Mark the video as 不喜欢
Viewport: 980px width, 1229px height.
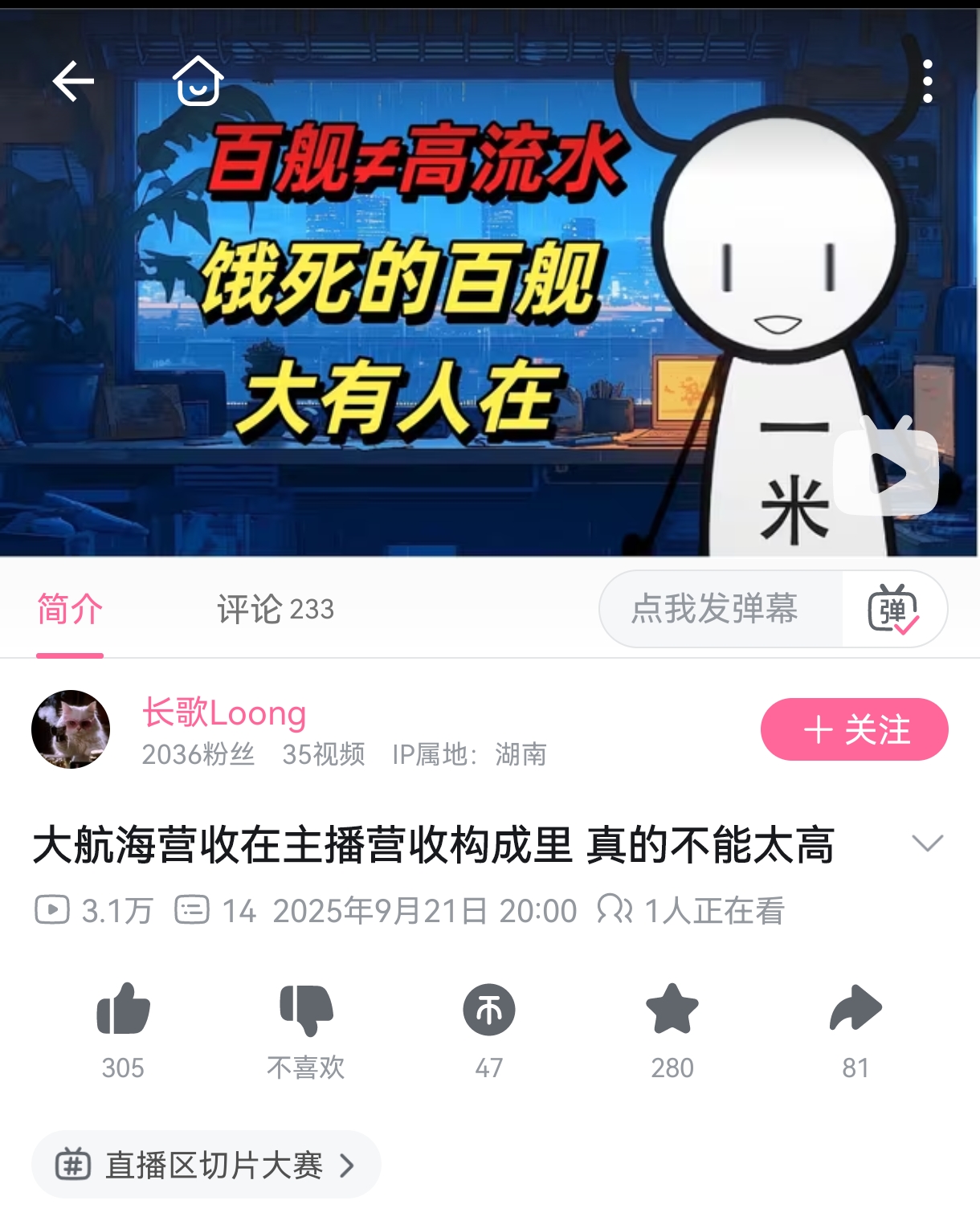(306, 1010)
